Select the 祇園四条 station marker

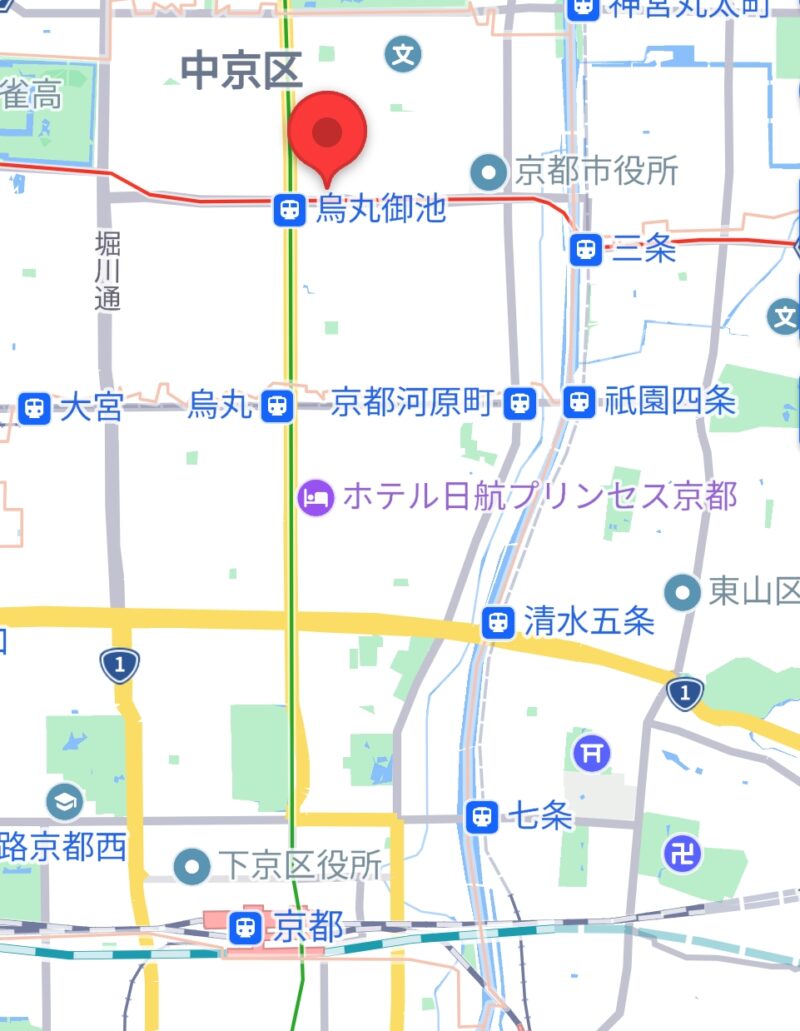(578, 403)
